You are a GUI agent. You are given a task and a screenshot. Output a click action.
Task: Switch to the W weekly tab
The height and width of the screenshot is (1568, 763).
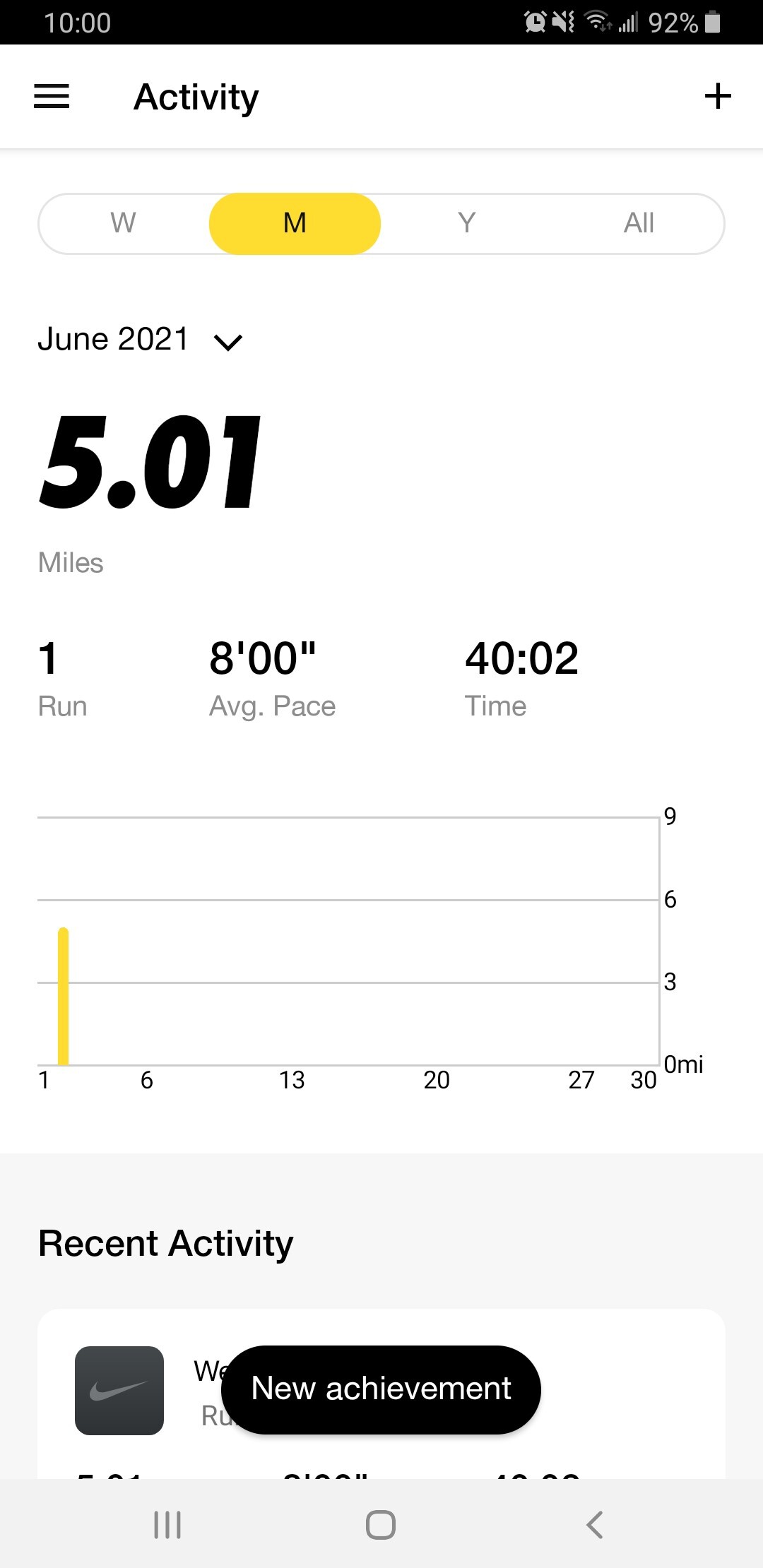(x=123, y=223)
